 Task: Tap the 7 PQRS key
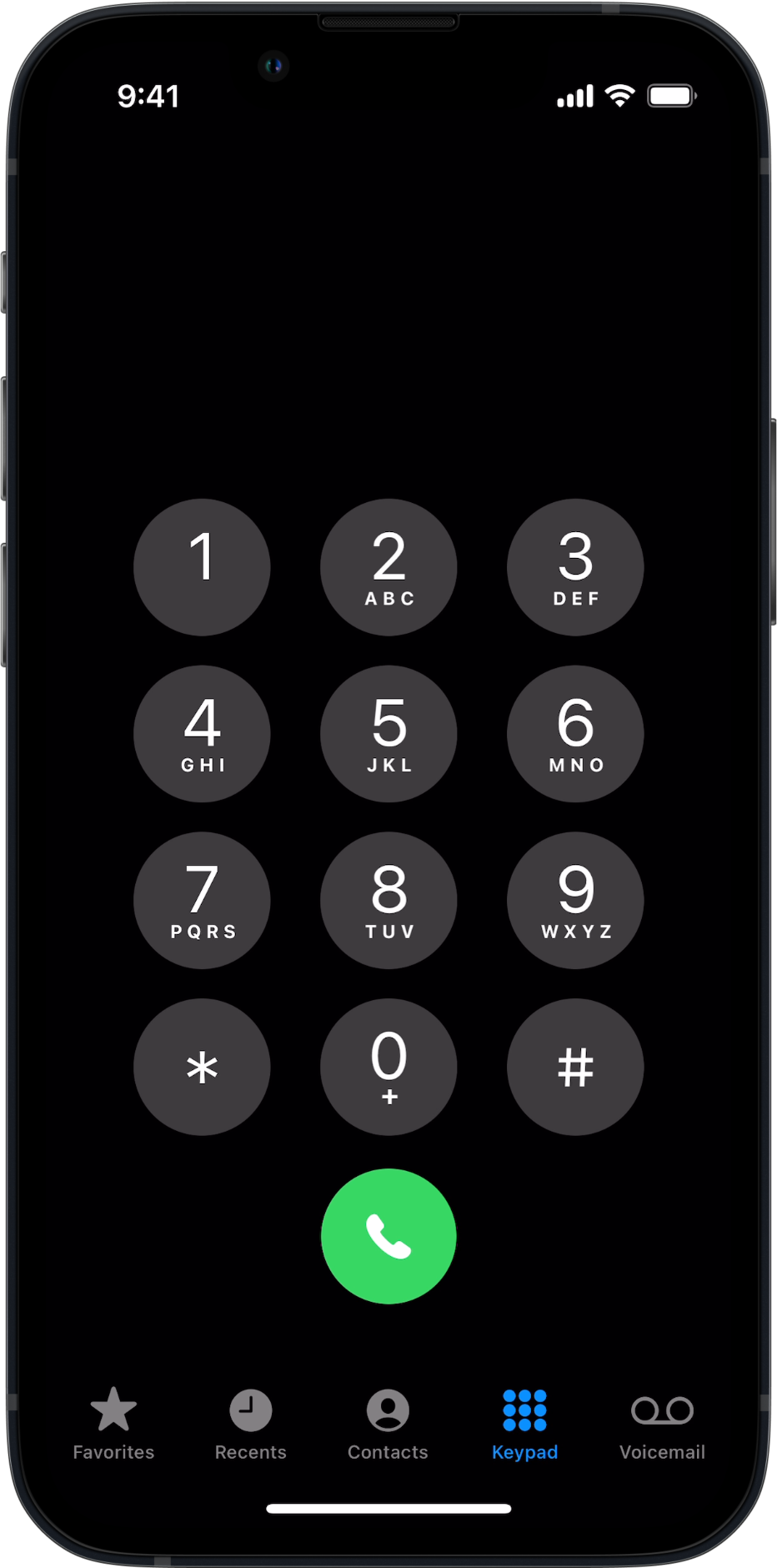tap(202, 900)
